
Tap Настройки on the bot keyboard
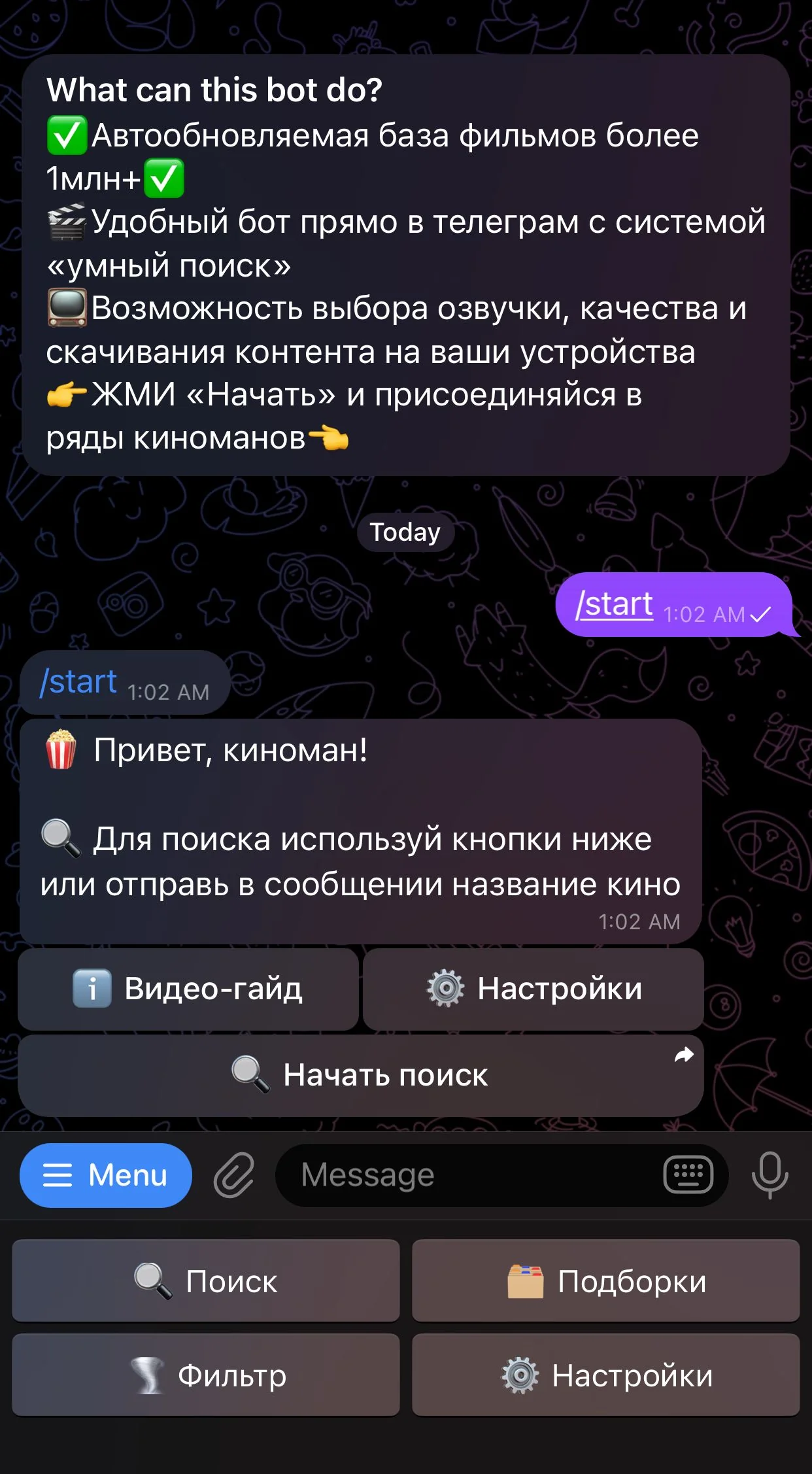point(606,1375)
